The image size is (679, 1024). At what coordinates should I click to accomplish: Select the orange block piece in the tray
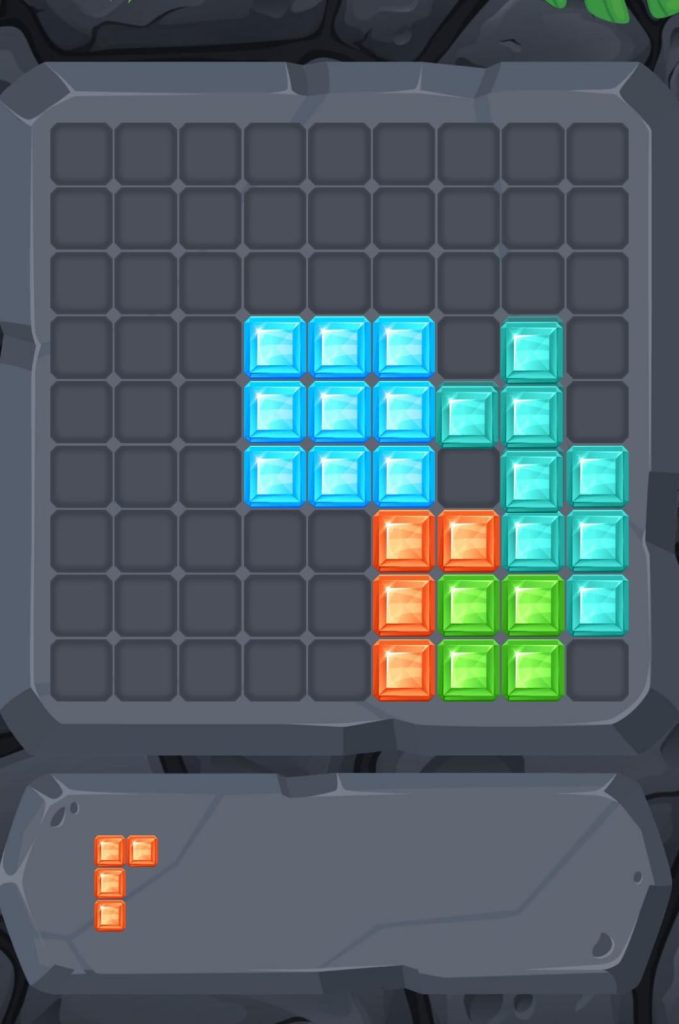click(x=110, y=882)
